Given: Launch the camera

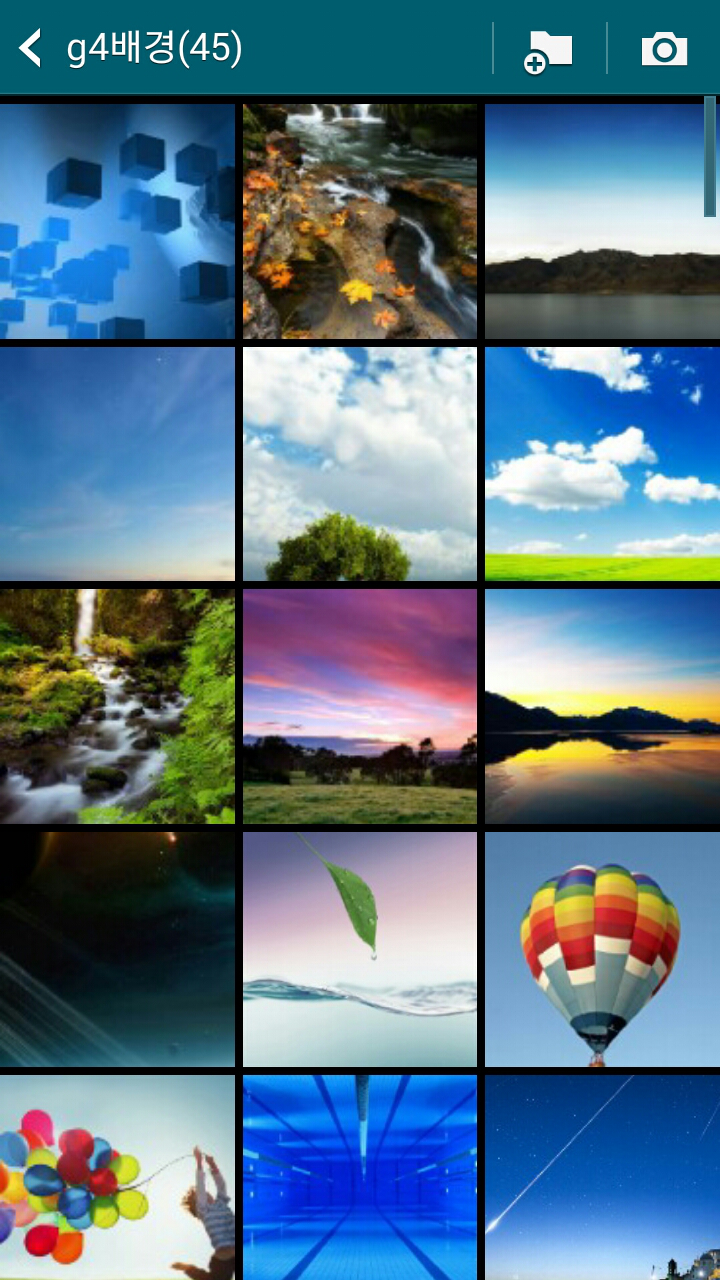Looking at the screenshot, I should pos(664,49).
